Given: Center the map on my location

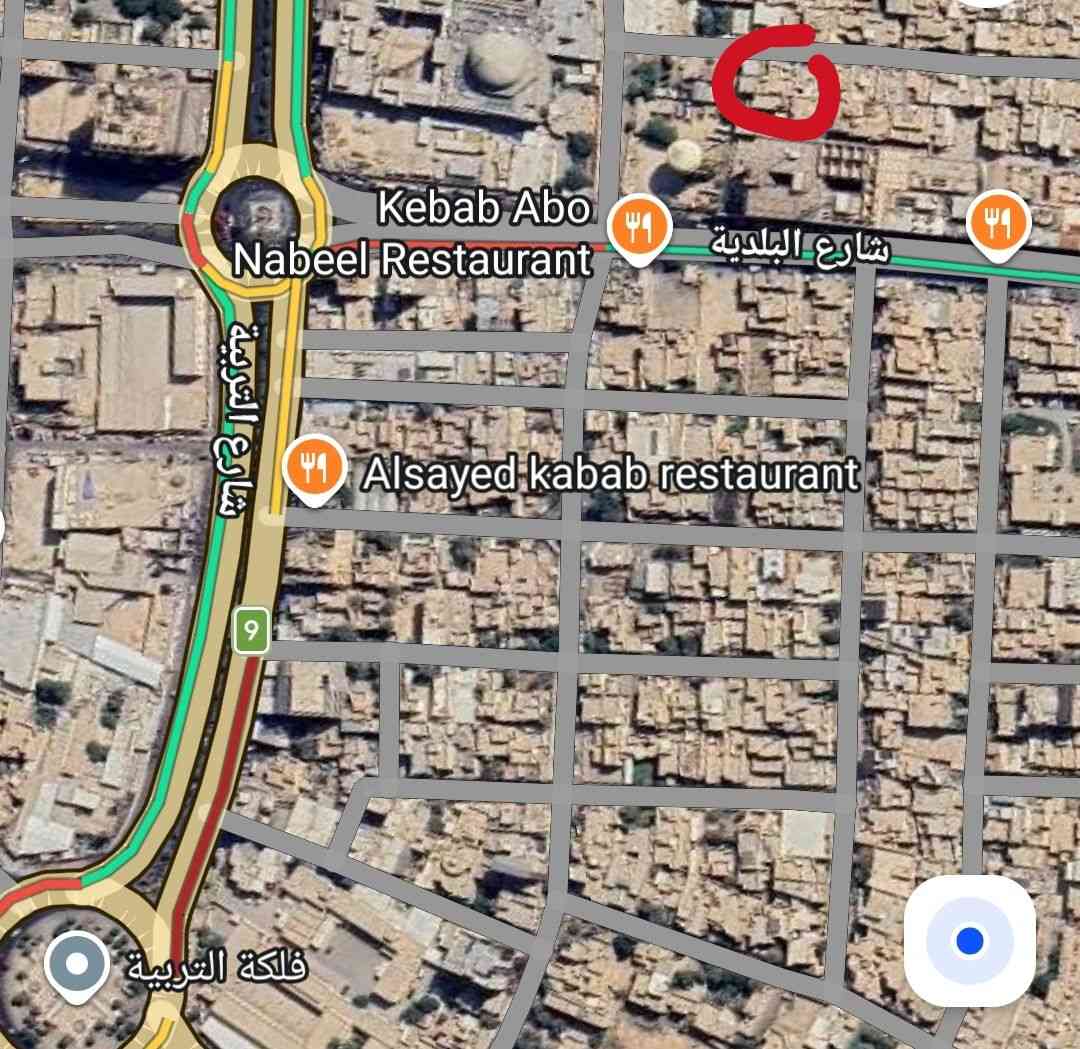Looking at the screenshot, I should click(x=969, y=940).
